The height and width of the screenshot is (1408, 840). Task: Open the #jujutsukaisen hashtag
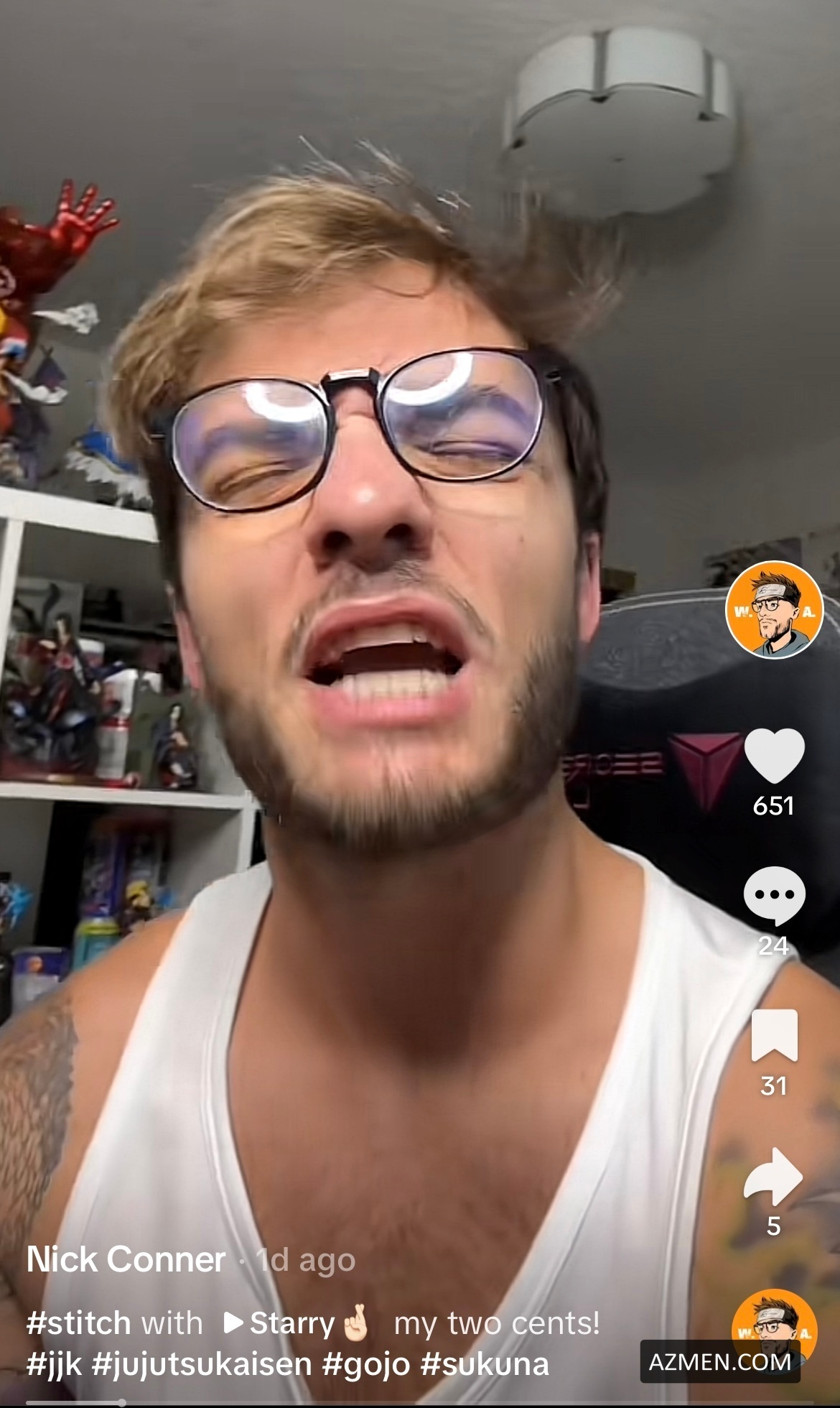(x=202, y=1364)
